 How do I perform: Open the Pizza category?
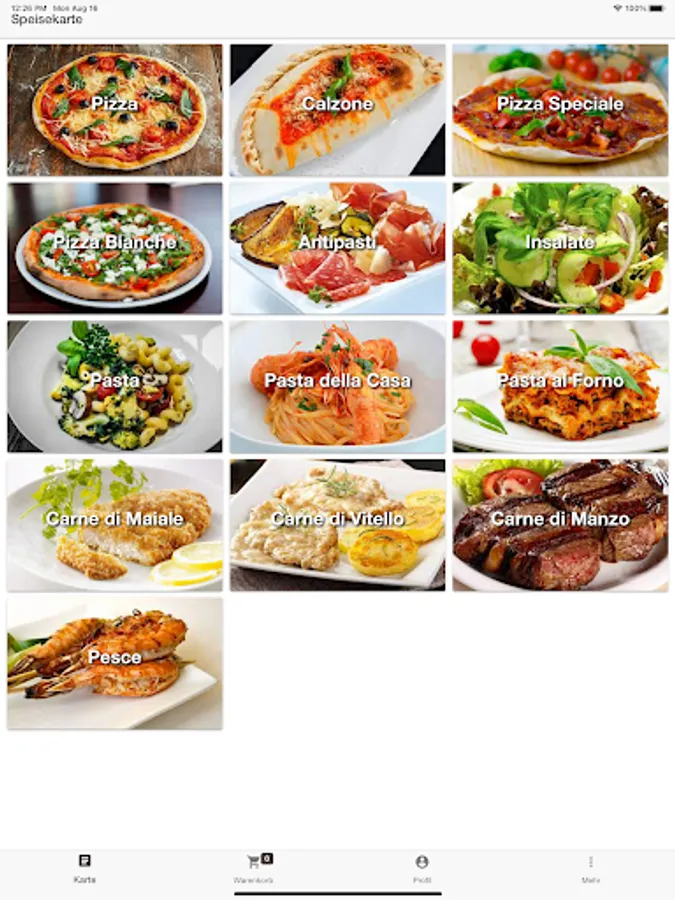(115, 110)
